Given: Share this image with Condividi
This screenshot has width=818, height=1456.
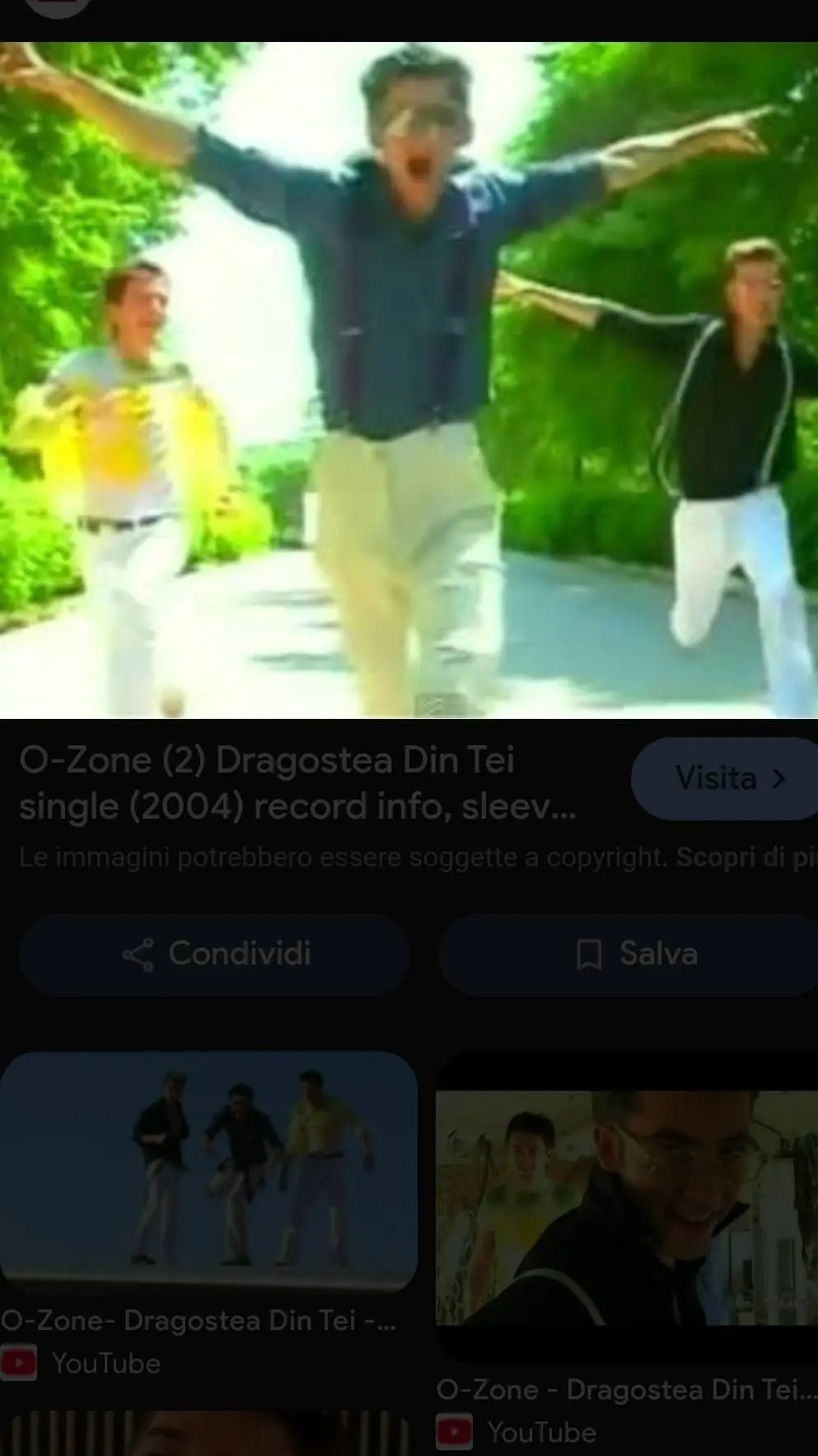Looking at the screenshot, I should [x=215, y=954].
